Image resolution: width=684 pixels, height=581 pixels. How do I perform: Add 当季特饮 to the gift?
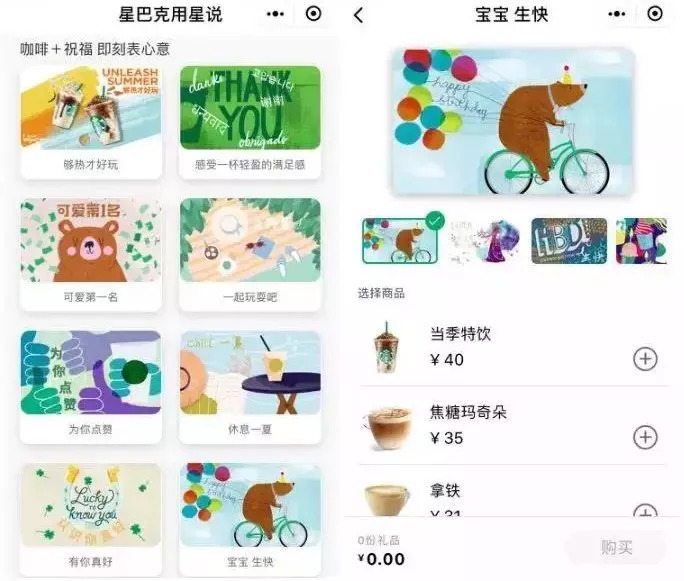(x=646, y=358)
